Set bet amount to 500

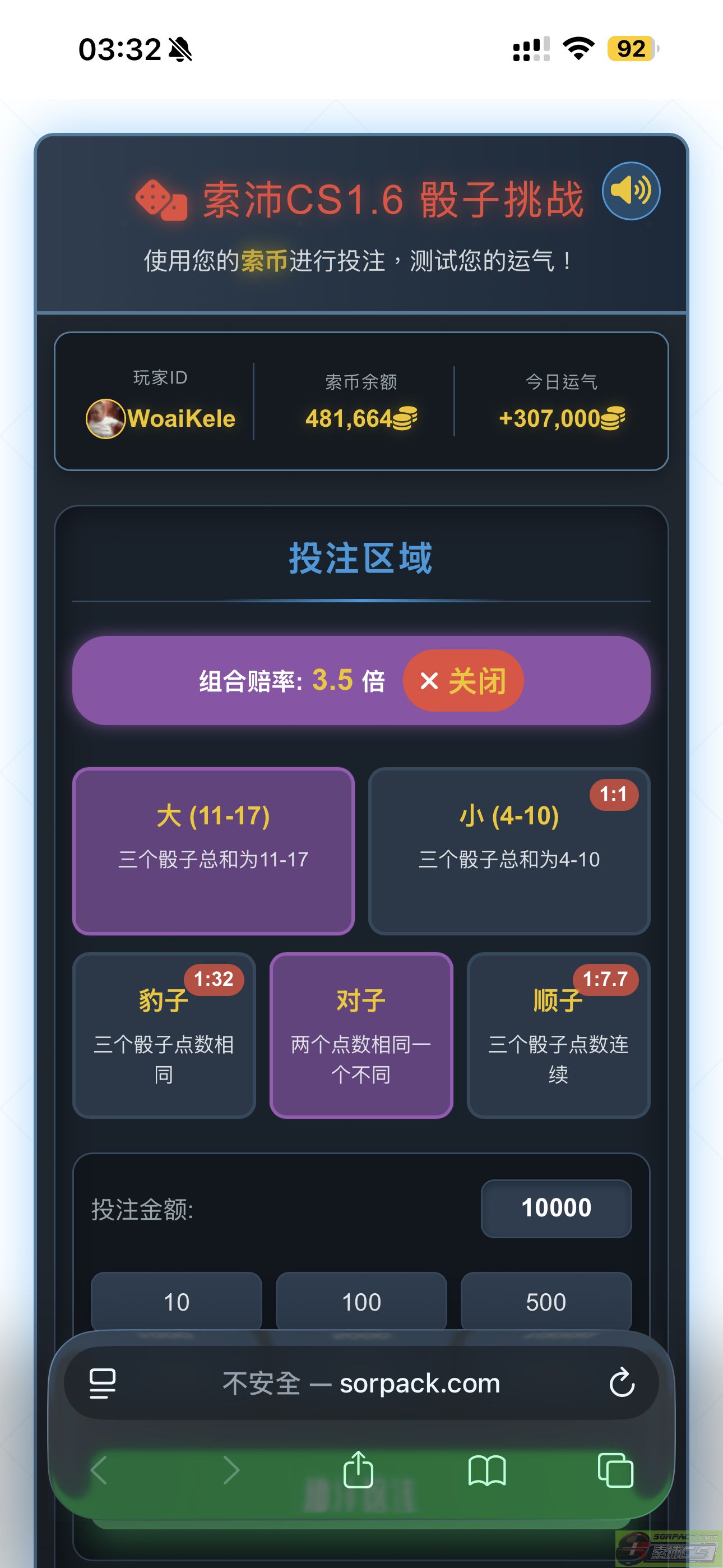point(546,1302)
